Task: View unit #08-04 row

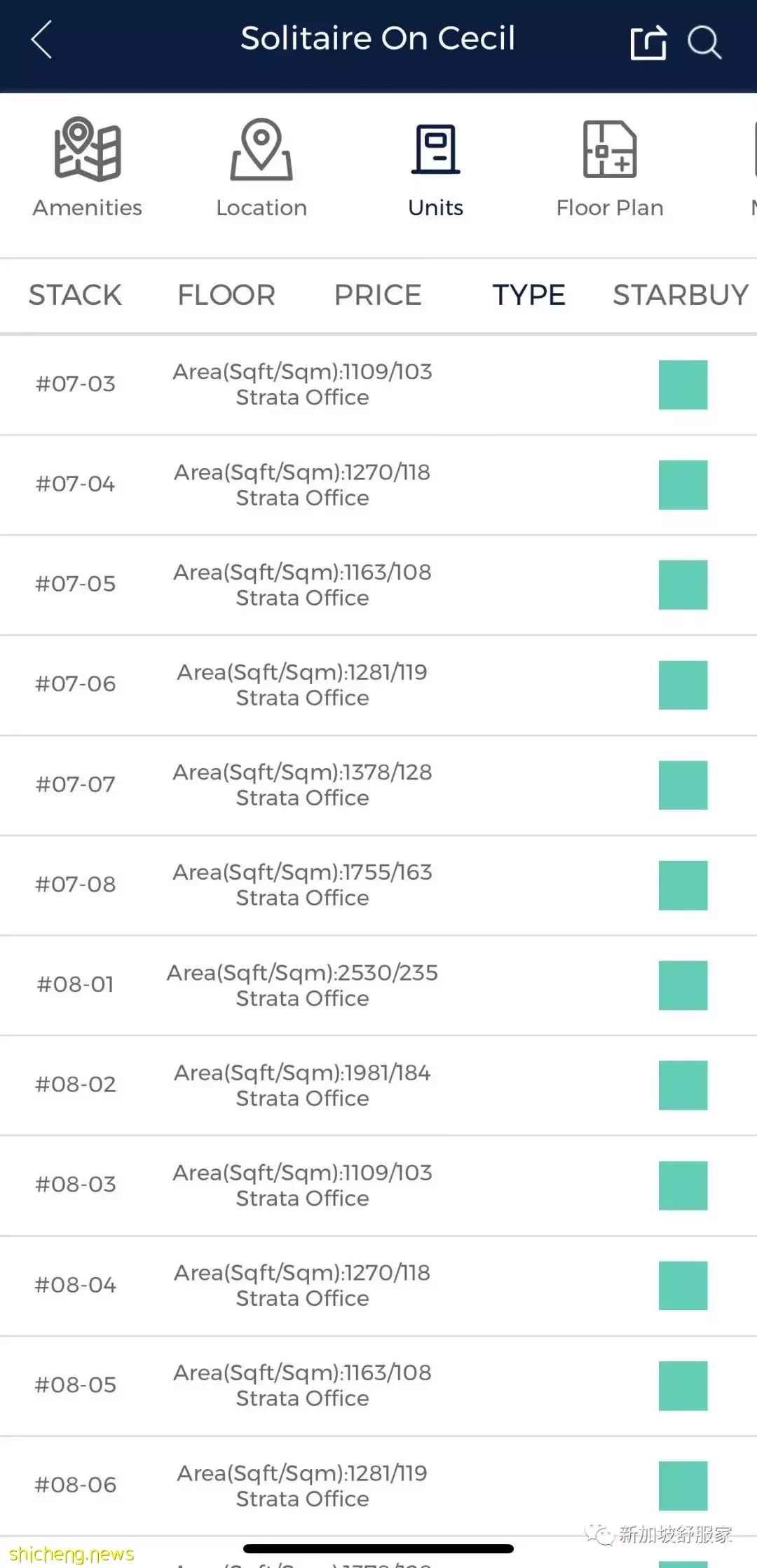Action: (378, 1286)
